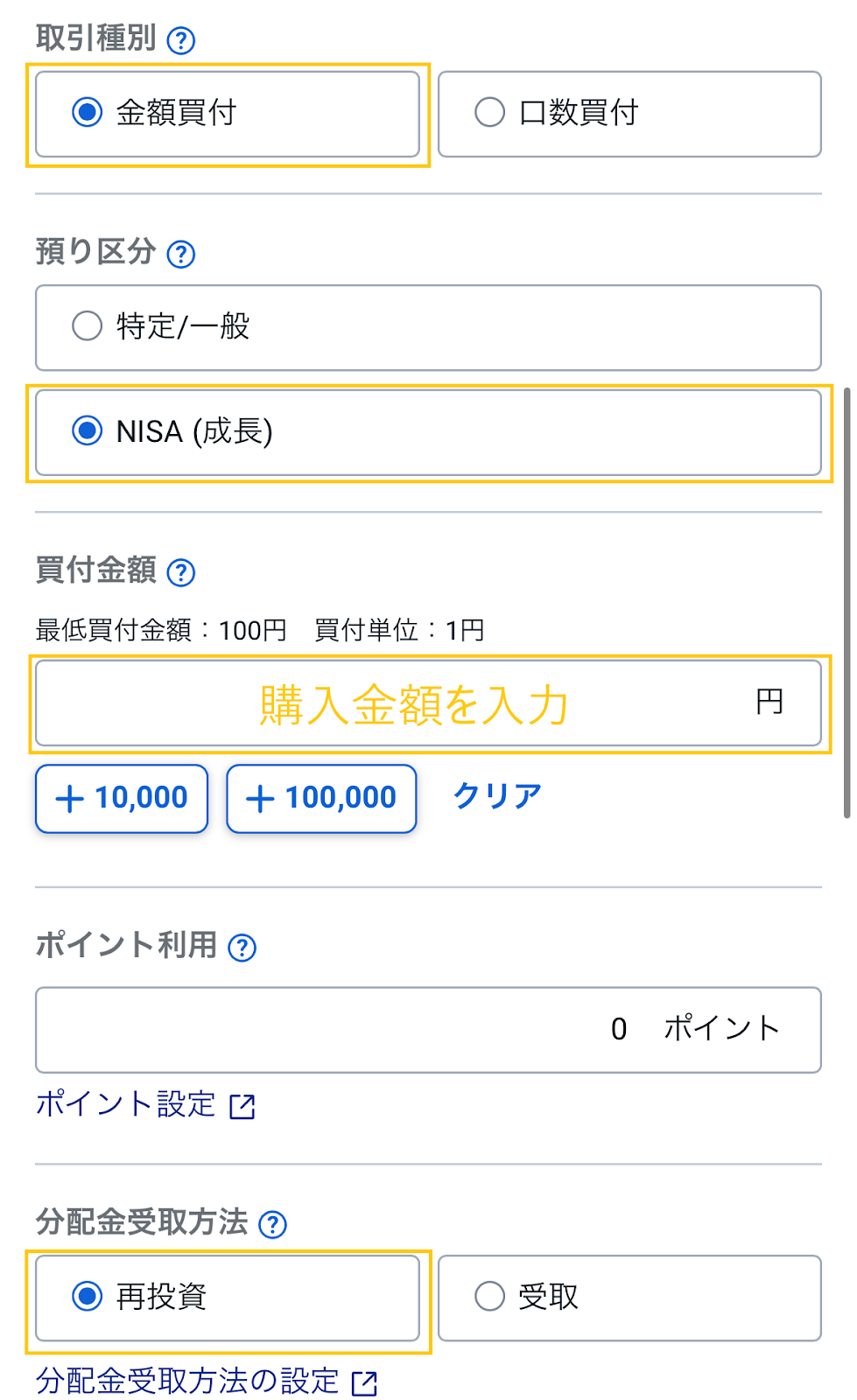
Task: Open help icon next to 分配金受取方法
Action: [273, 1224]
